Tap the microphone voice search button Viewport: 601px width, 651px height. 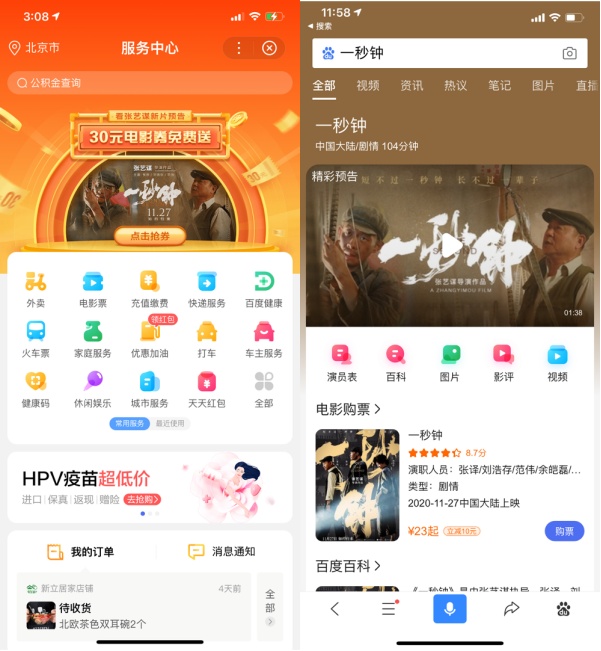click(x=449, y=608)
